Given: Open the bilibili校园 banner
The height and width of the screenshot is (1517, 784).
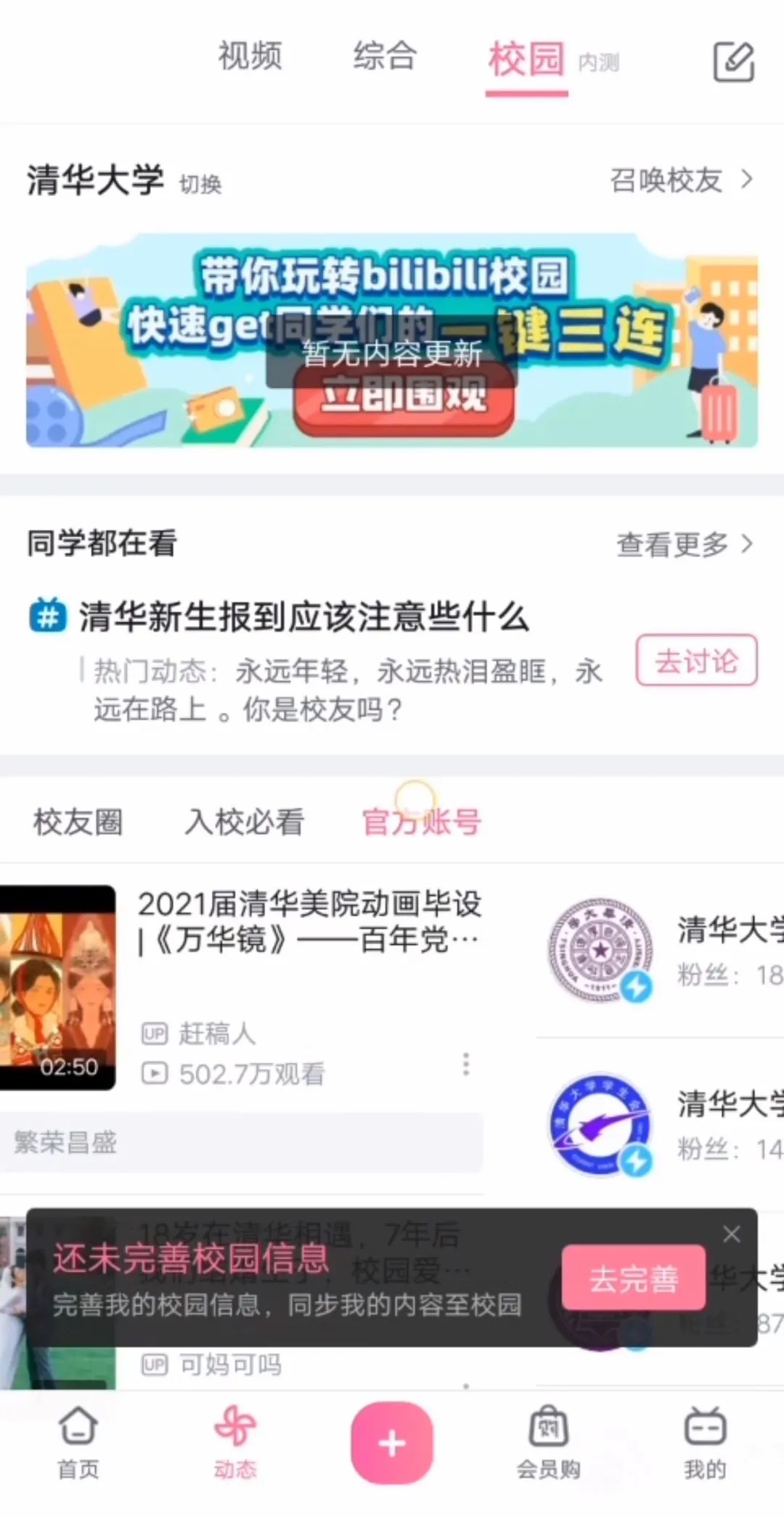Looking at the screenshot, I should 392,340.
